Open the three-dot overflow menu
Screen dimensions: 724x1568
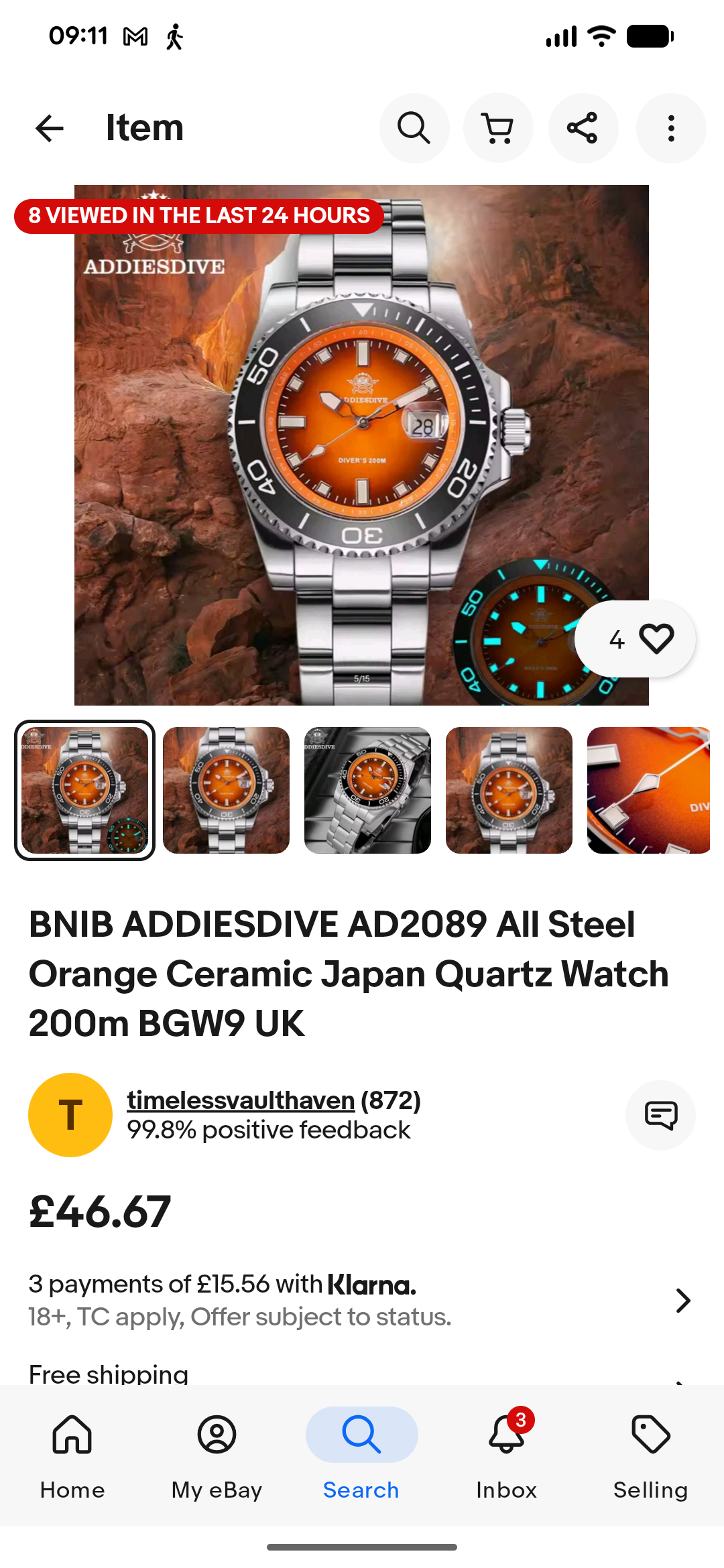pyautogui.click(x=670, y=128)
